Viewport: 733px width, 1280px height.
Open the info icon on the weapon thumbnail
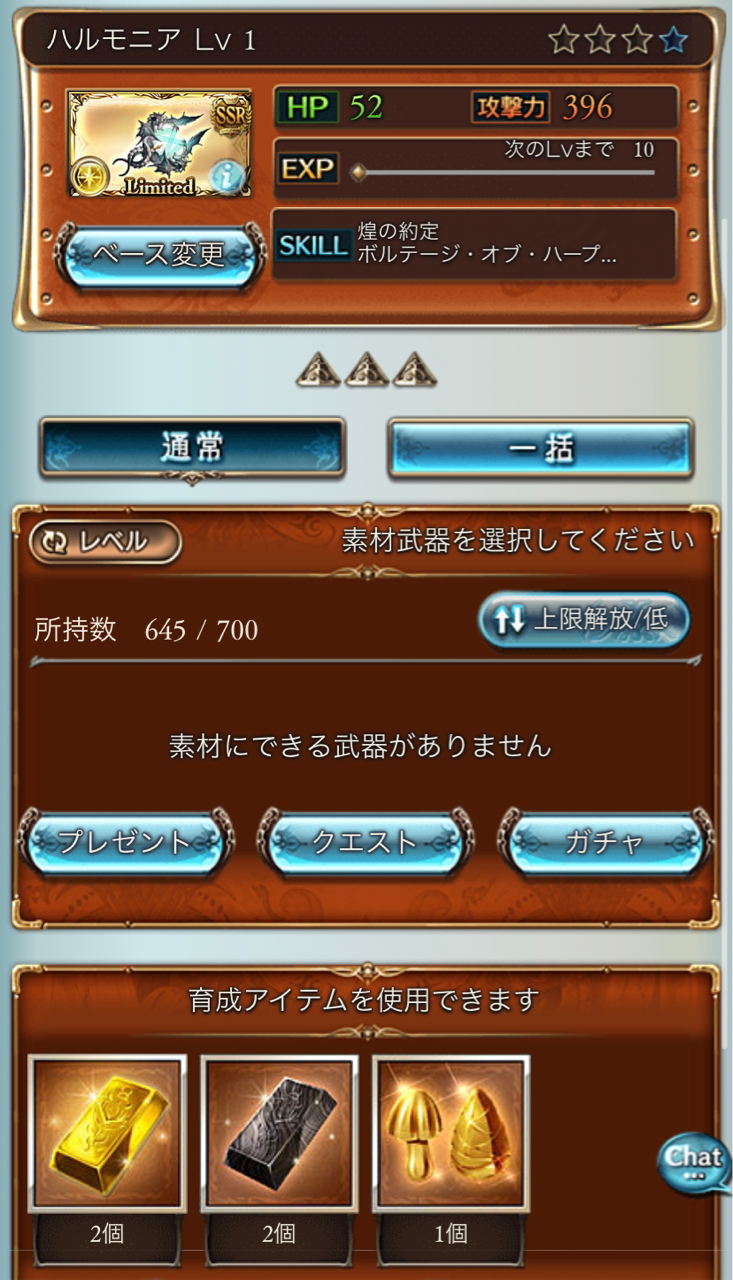pos(229,176)
